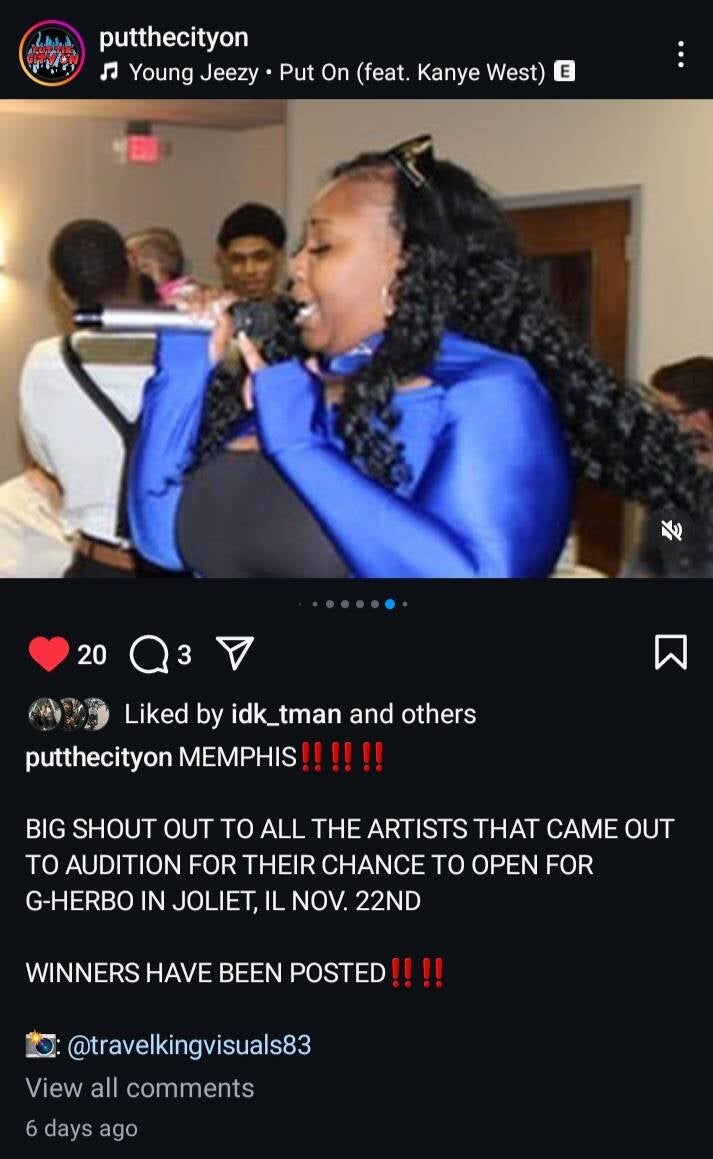
Task: Open putthecityon from the caption
Action: (x=98, y=757)
